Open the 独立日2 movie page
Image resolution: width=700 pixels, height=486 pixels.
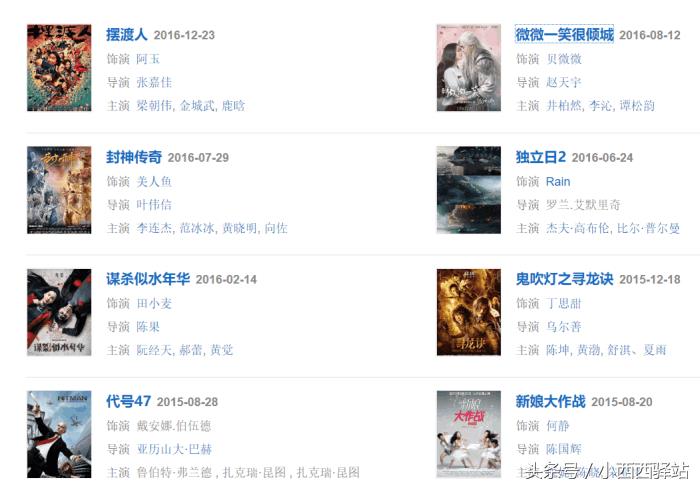[541, 157]
